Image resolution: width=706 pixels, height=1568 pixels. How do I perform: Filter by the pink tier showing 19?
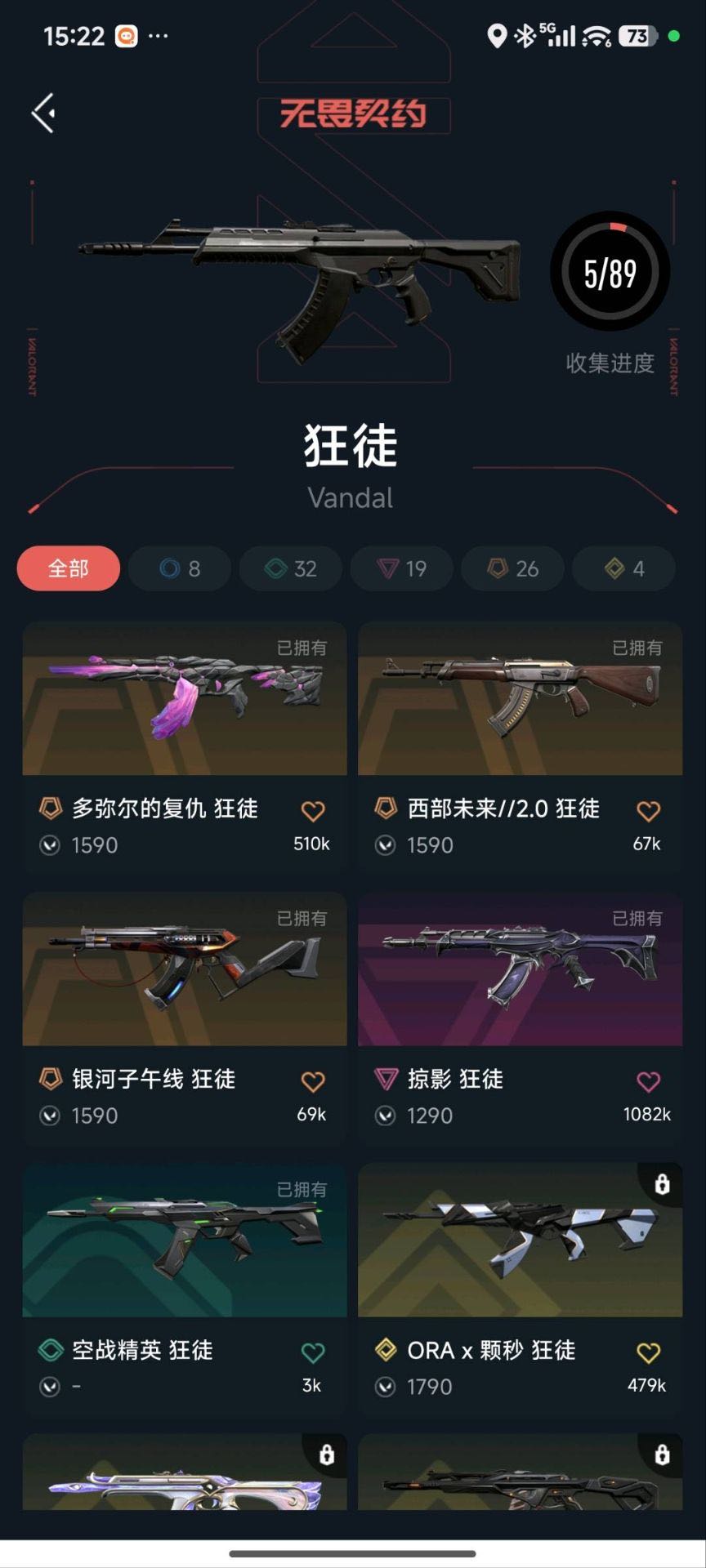(x=402, y=568)
